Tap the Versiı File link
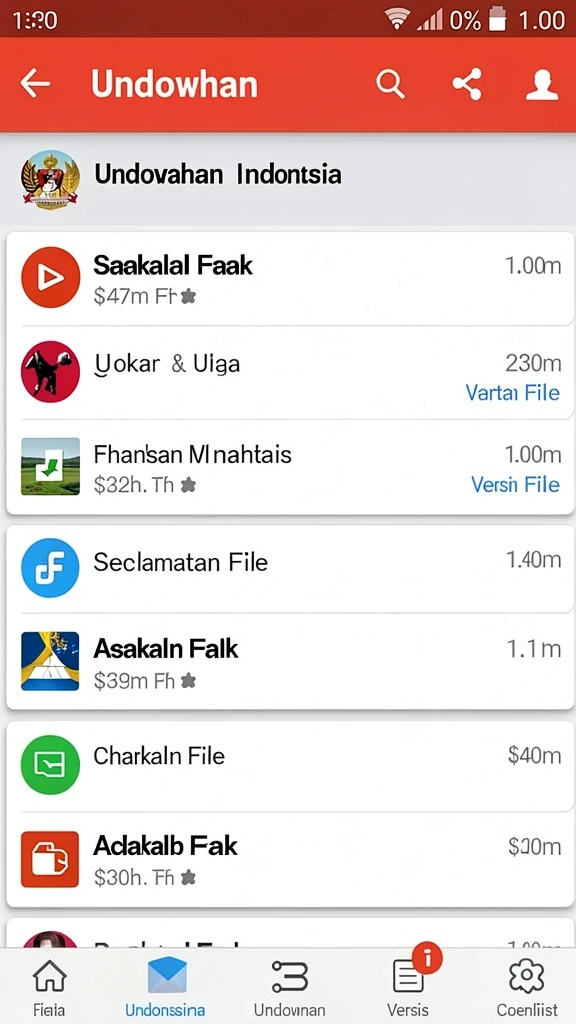 515,485
